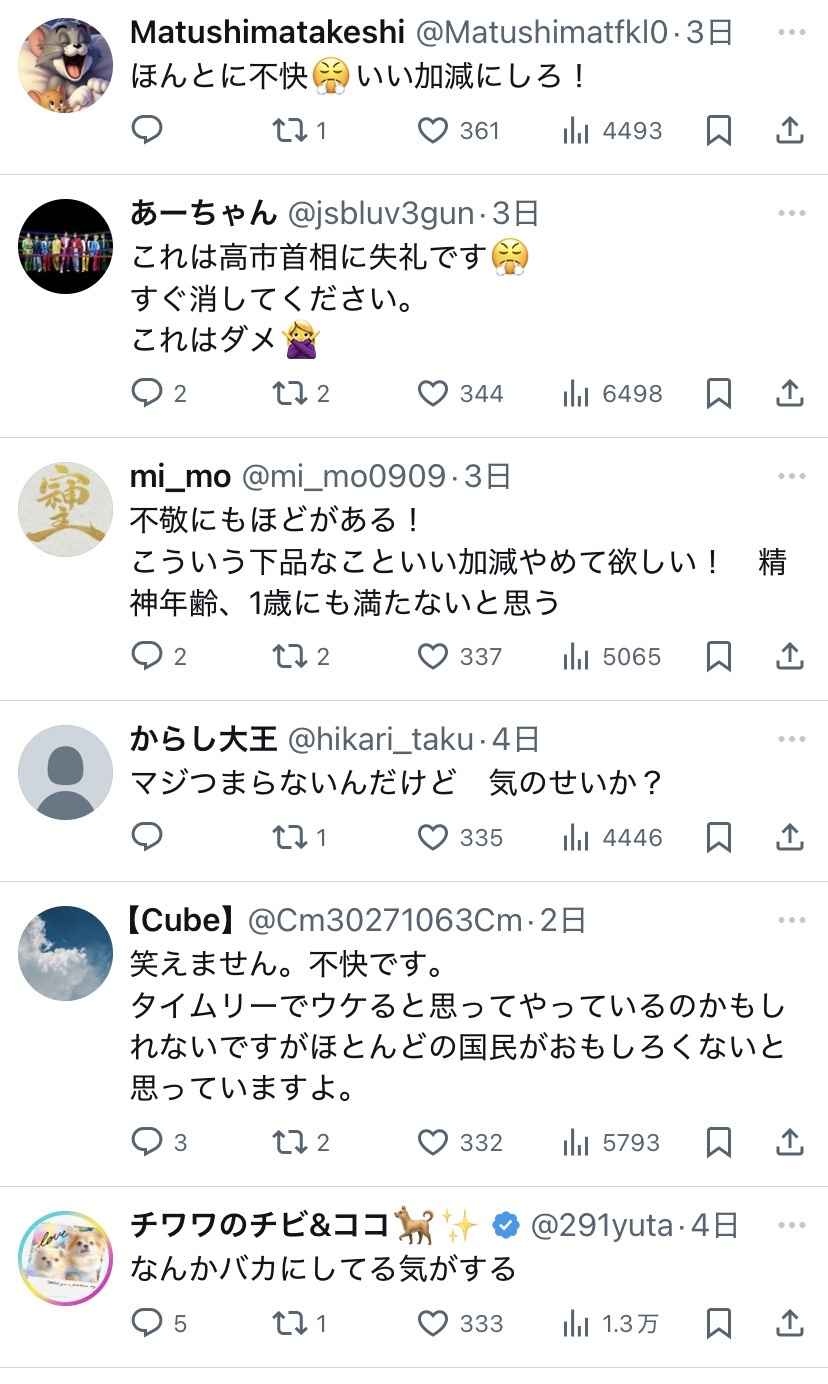Repost mi_mo's reply

coord(289,657)
